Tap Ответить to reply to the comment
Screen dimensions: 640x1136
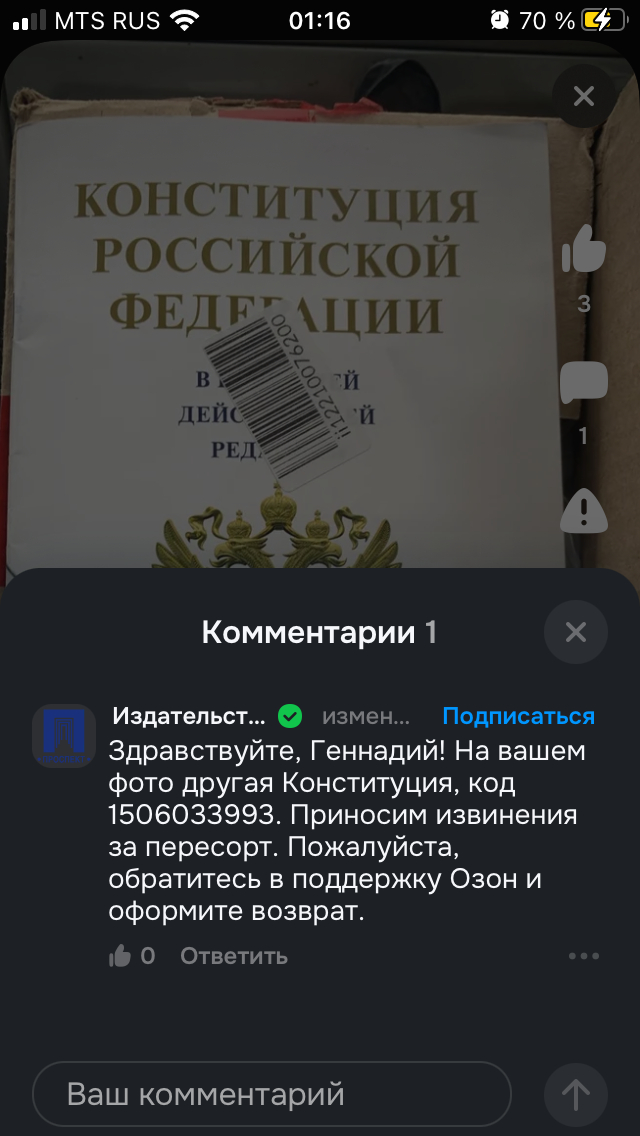click(233, 956)
